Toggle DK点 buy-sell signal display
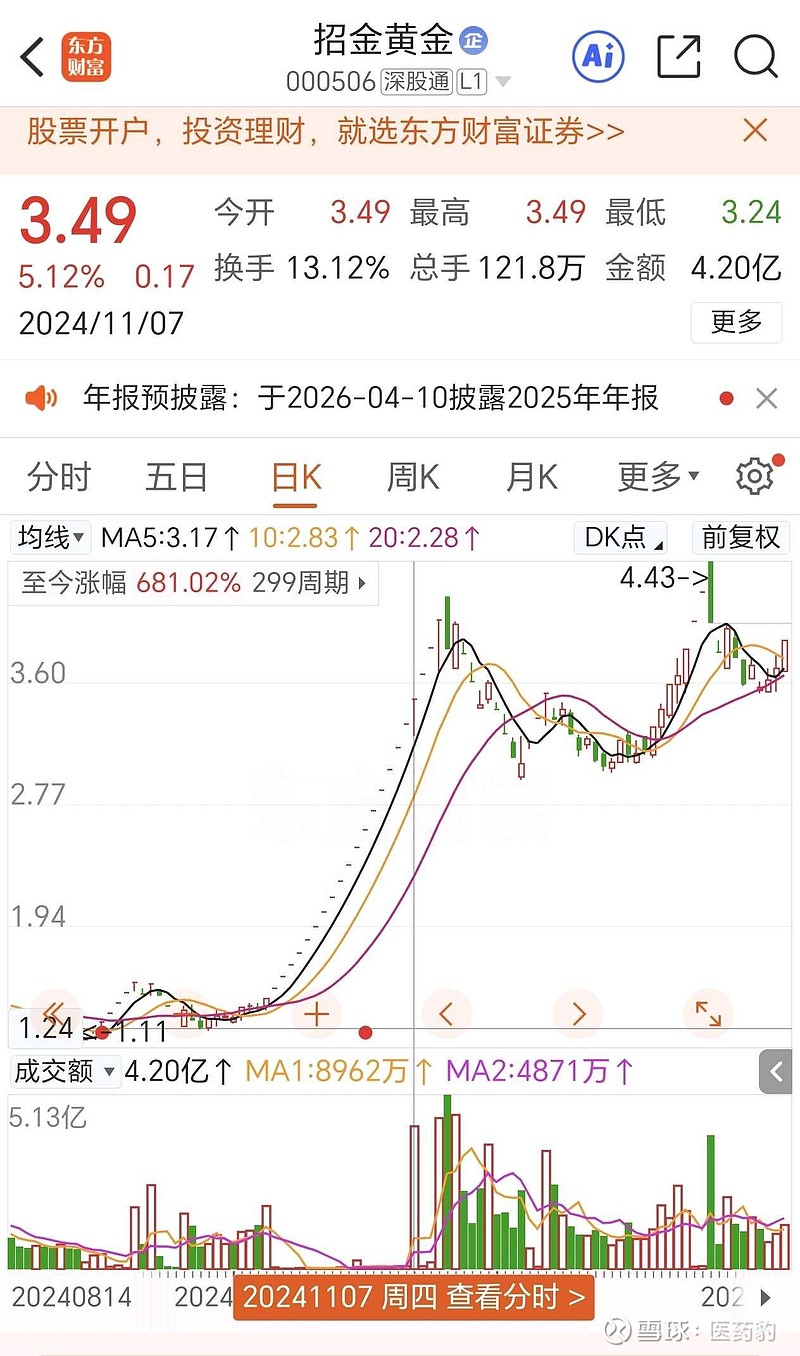 point(618,538)
